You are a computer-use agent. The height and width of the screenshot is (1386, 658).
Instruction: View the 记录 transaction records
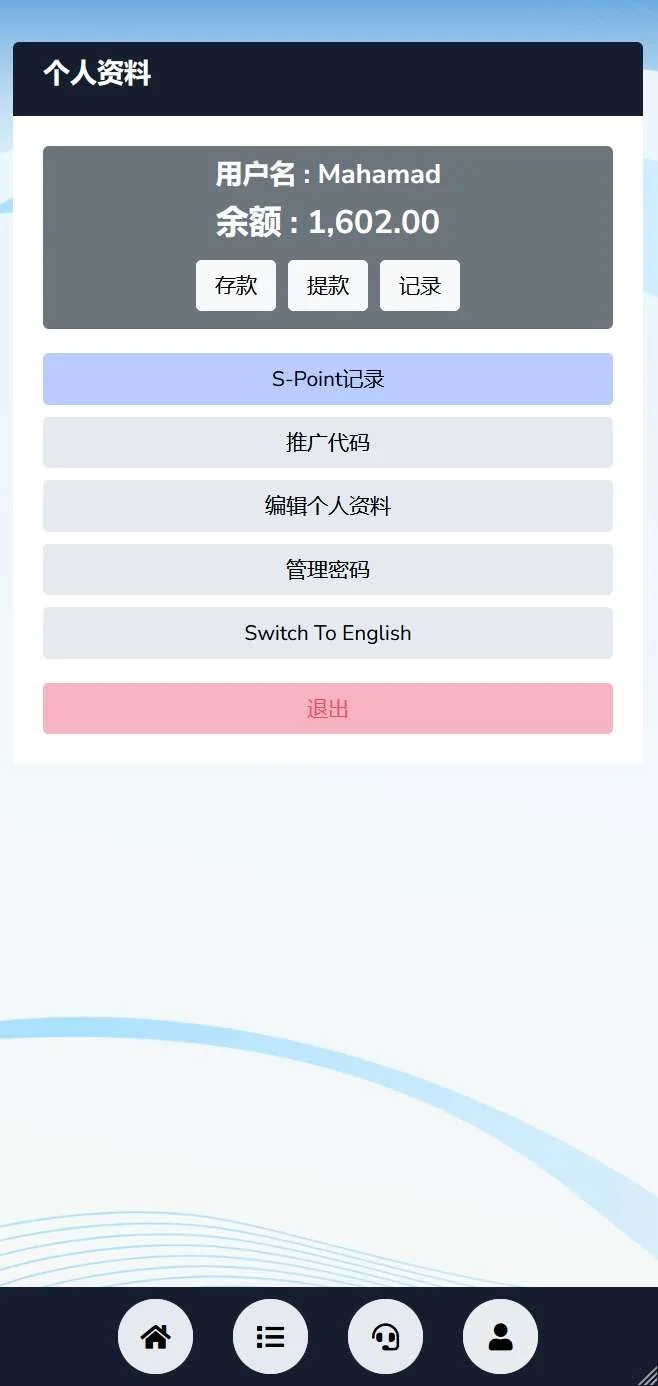click(420, 286)
